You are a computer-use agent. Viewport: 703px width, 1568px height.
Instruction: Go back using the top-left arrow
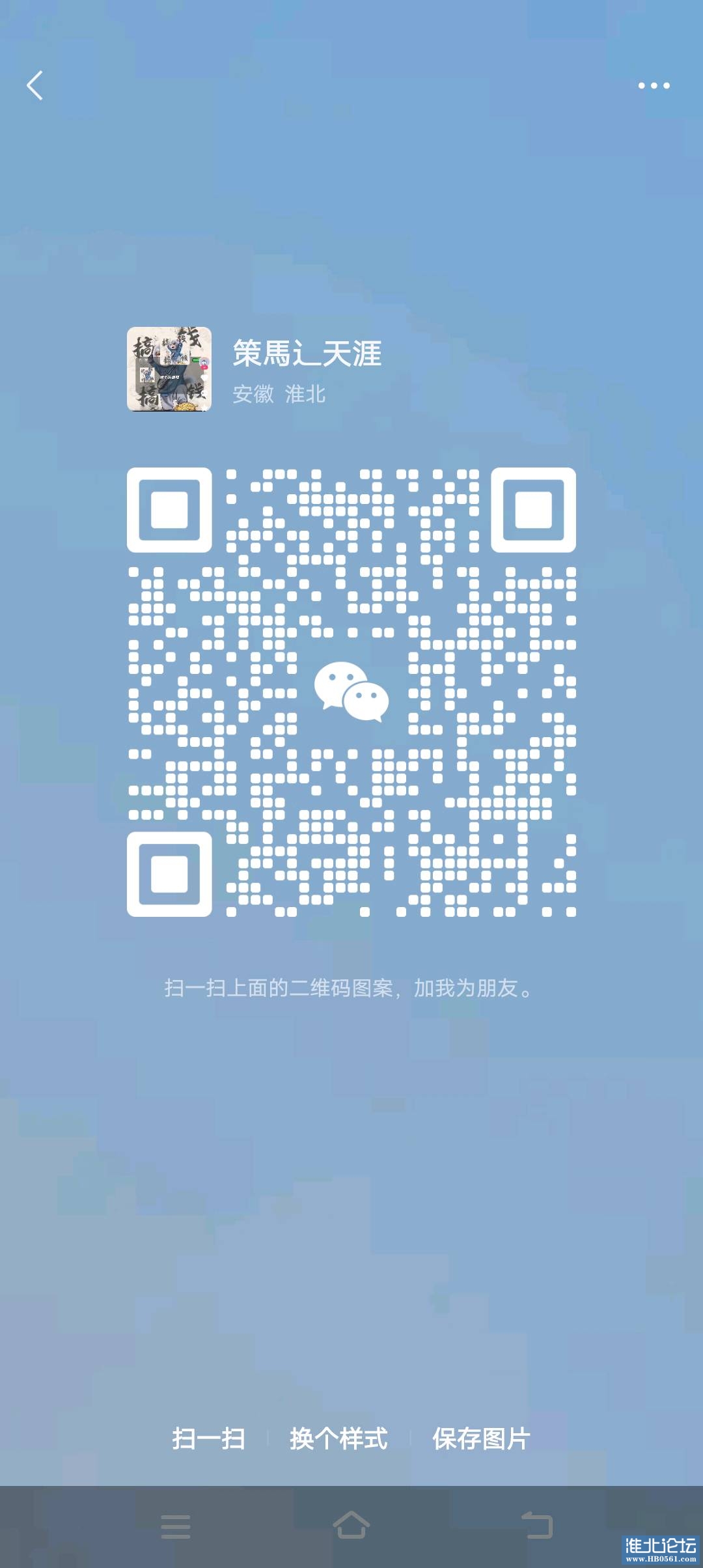[x=35, y=85]
